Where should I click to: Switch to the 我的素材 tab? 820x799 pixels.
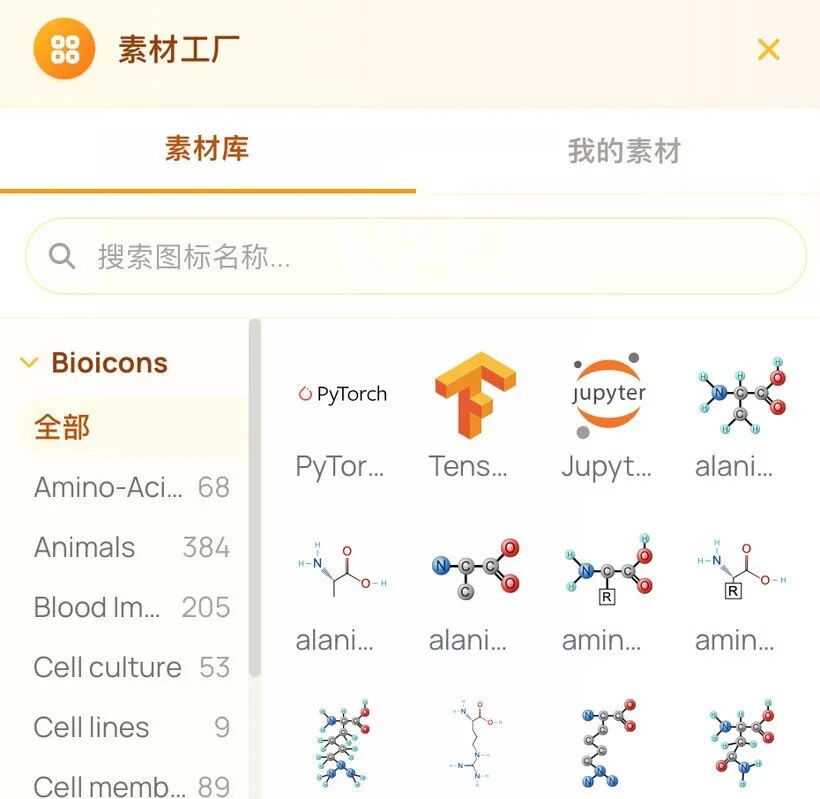tap(624, 151)
